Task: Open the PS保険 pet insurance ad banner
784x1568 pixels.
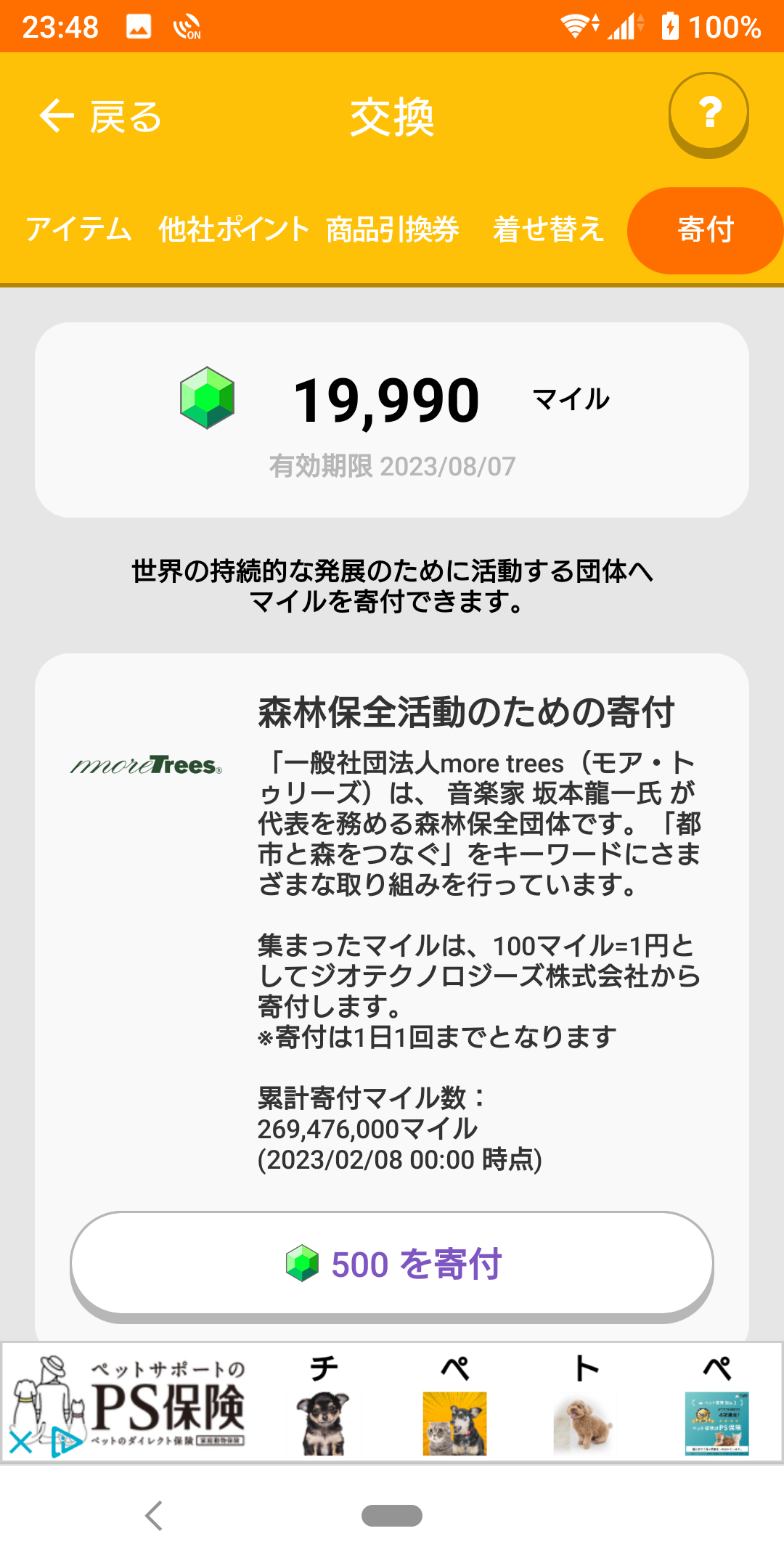Action: (392, 1401)
